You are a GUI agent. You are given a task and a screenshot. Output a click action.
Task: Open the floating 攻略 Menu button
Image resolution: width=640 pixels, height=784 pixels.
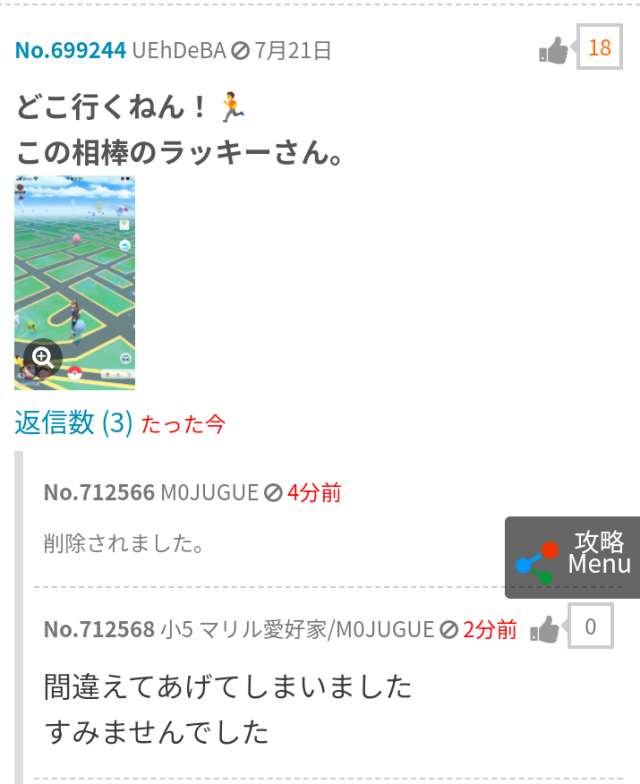[574, 558]
